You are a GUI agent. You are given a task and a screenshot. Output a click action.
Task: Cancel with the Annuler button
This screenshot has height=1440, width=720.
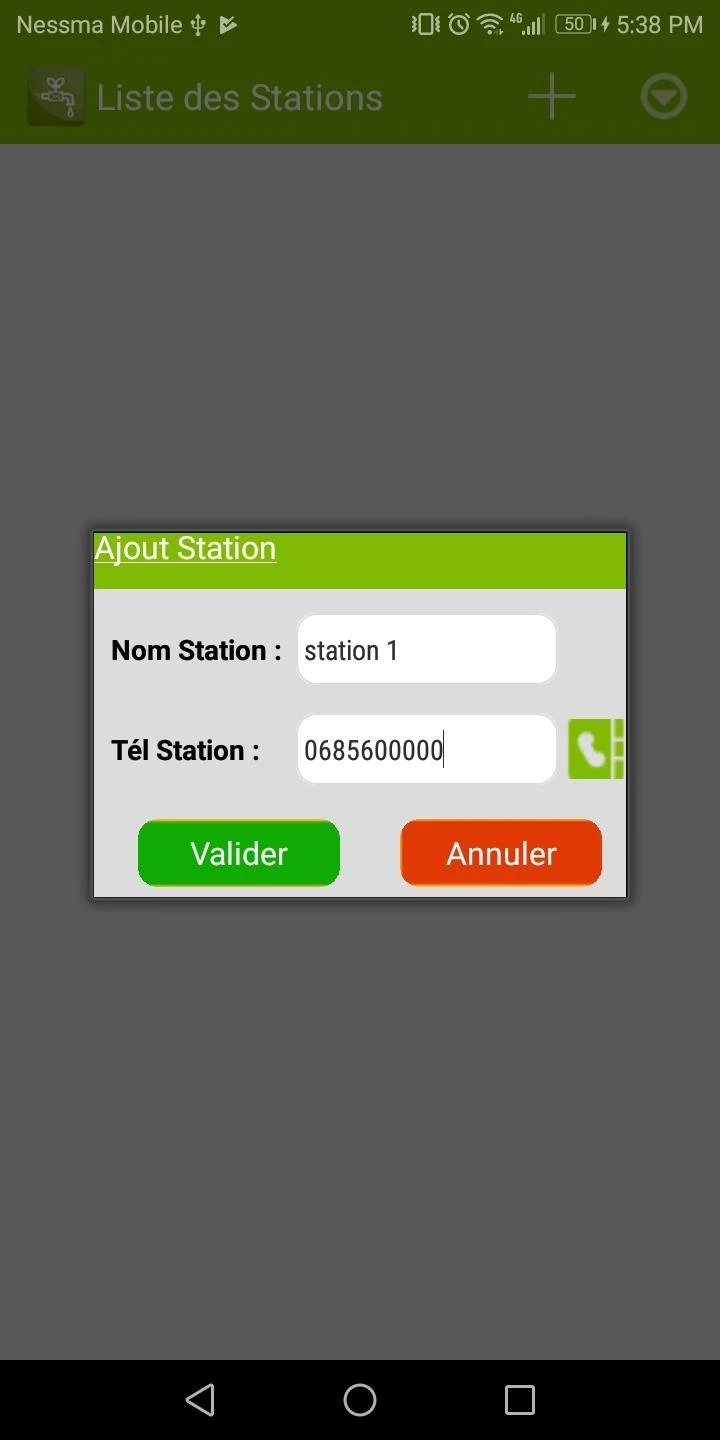coord(501,853)
